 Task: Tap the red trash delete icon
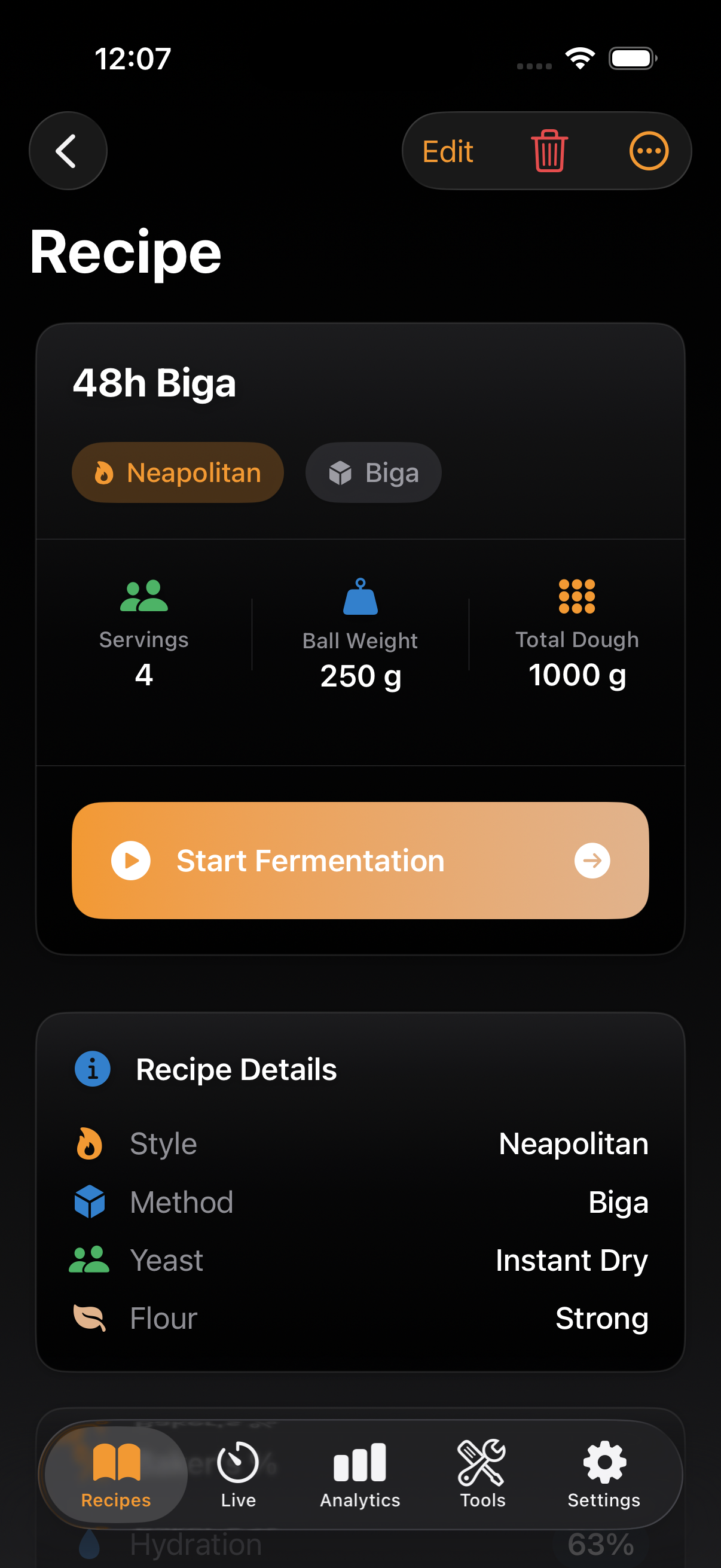tap(548, 150)
